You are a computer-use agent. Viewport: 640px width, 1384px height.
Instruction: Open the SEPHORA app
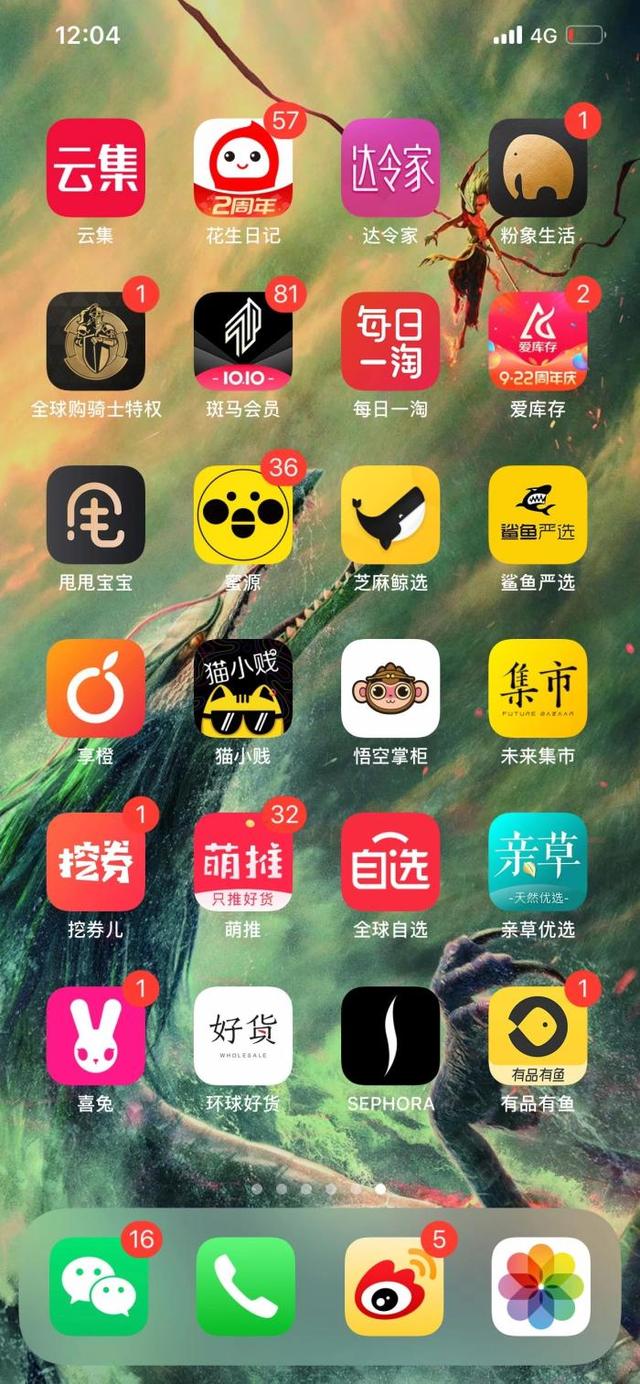[390, 1036]
